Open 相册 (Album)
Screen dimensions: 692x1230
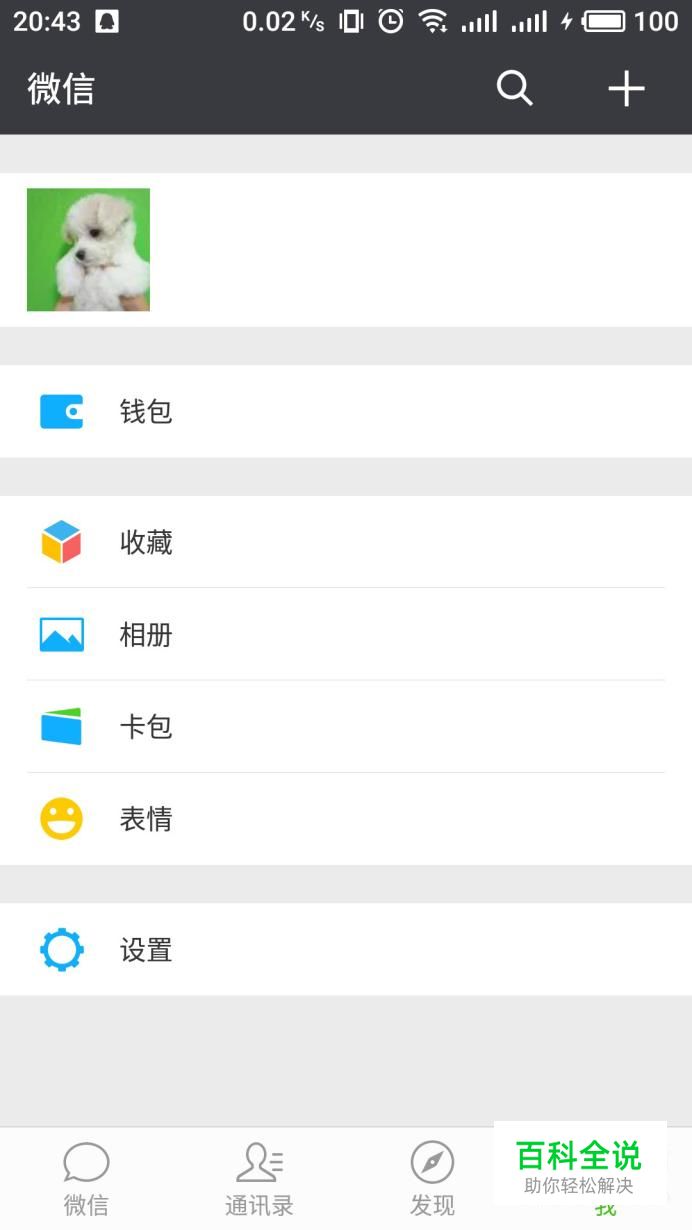[x=146, y=634]
